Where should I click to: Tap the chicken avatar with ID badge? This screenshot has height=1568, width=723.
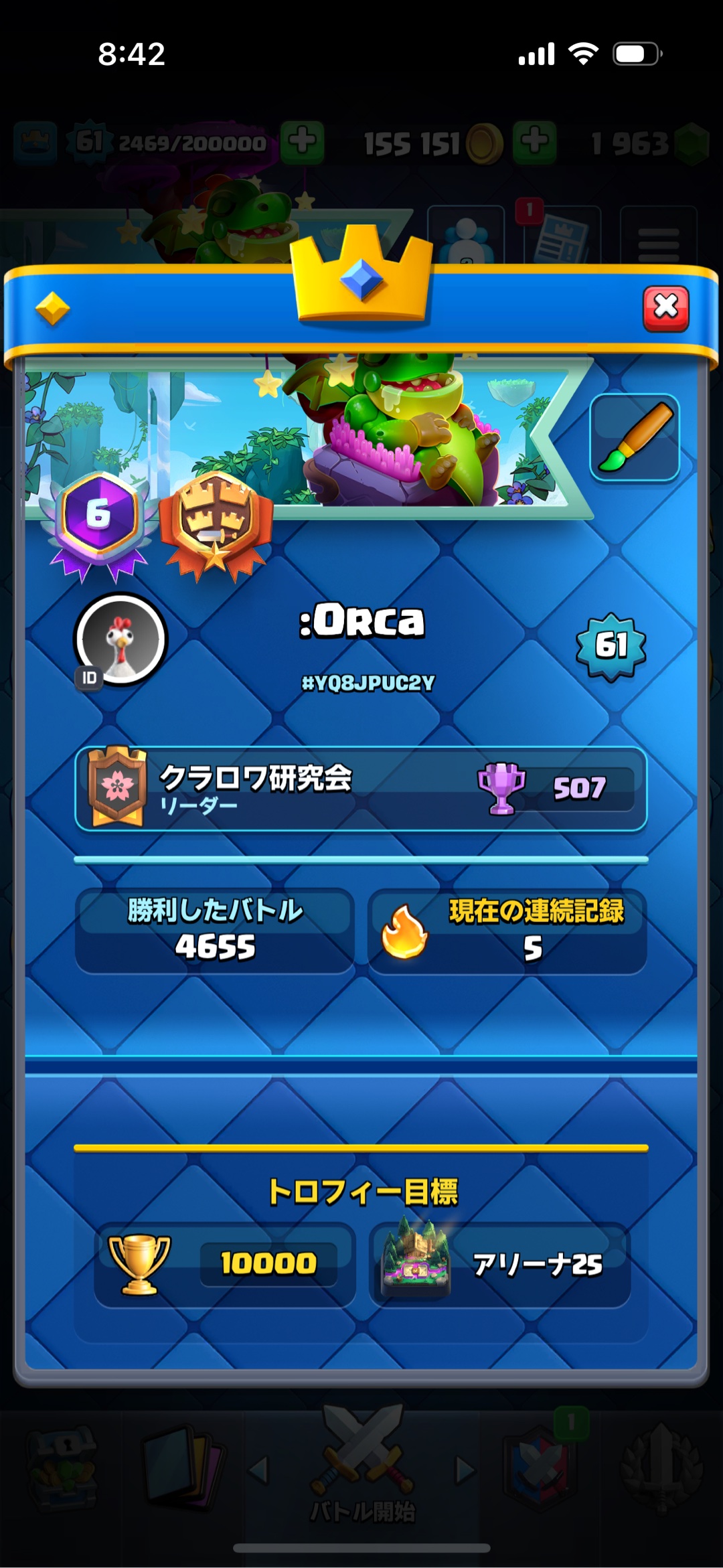click(120, 639)
